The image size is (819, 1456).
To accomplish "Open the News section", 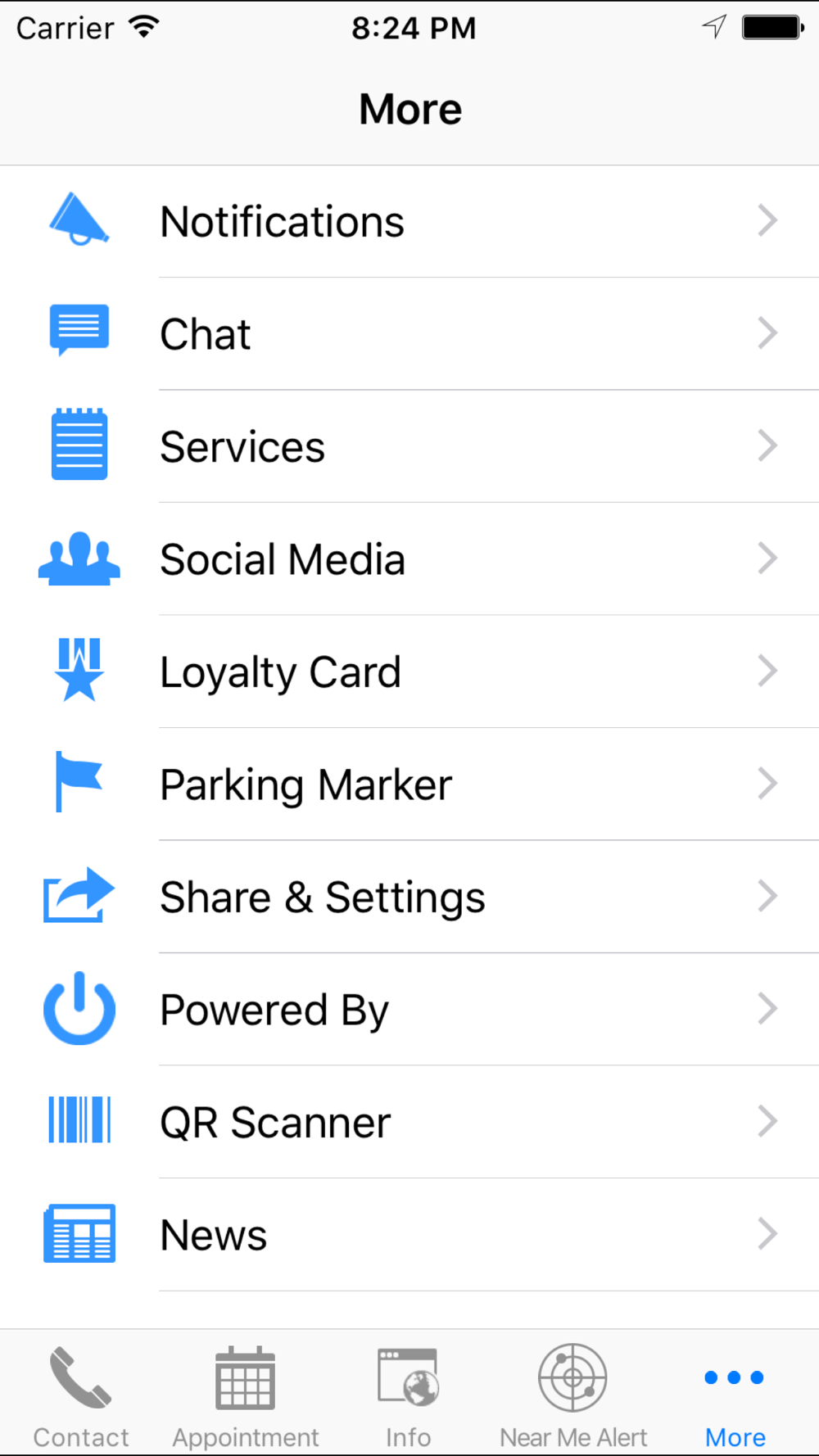I will tap(409, 1235).
